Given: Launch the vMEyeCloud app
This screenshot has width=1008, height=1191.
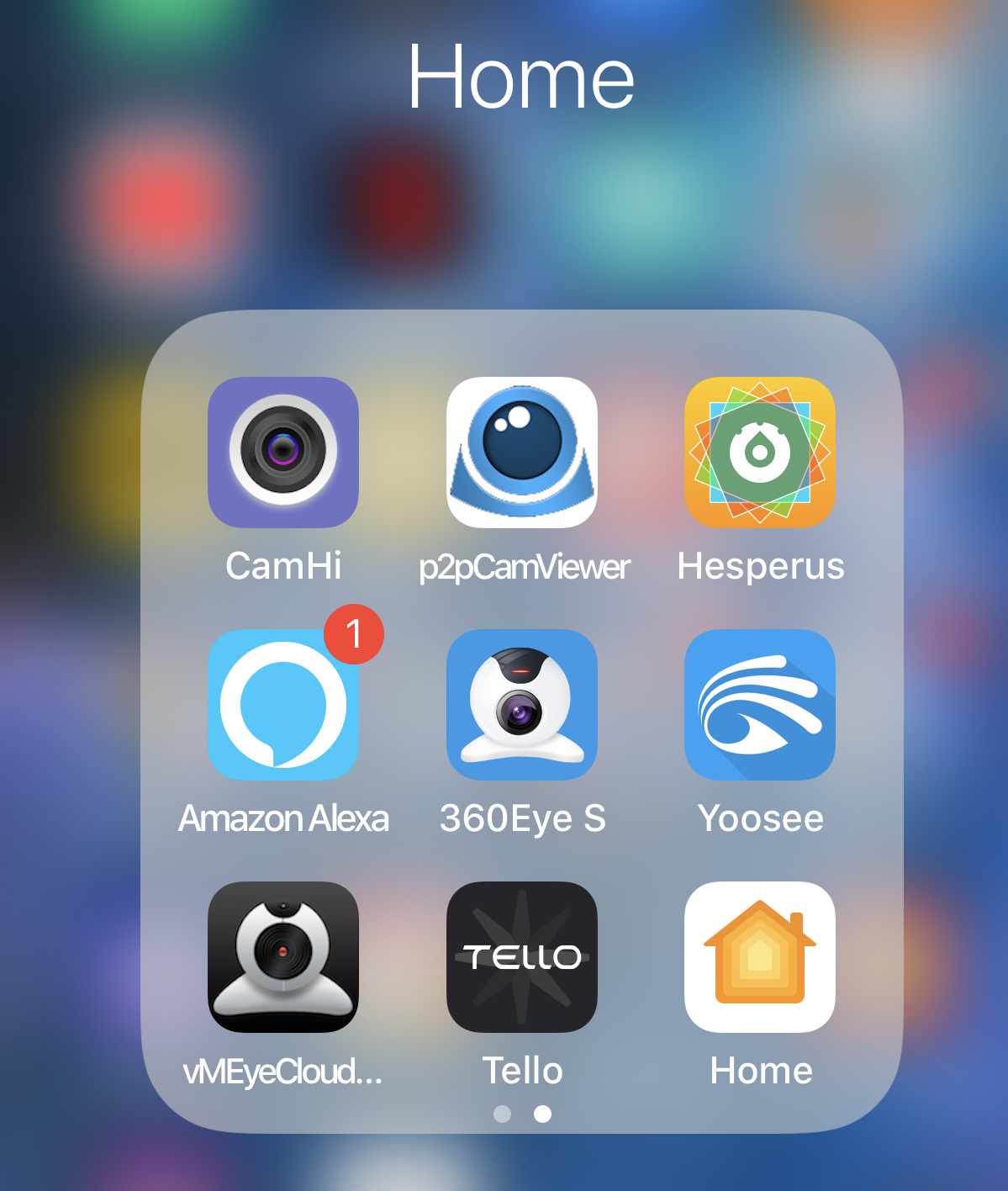Looking at the screenshot, I should click(x=283, y=957).
